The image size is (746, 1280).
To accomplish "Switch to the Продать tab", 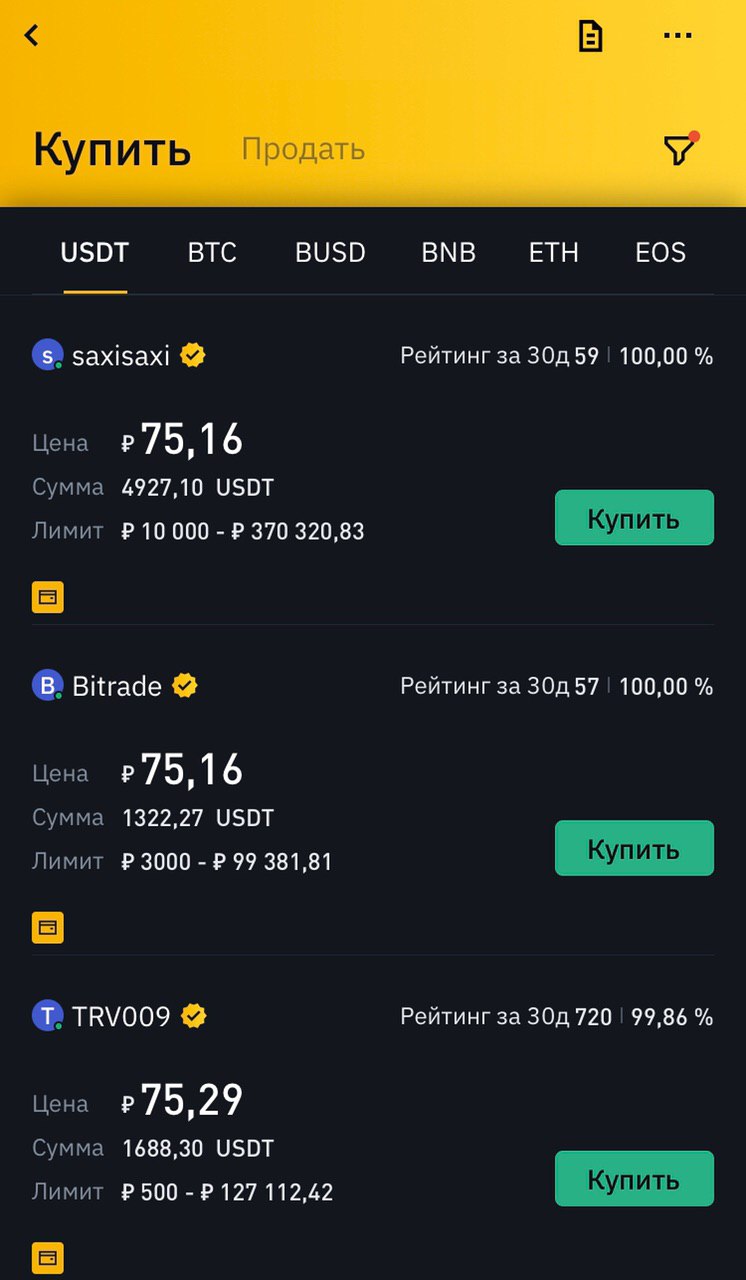I will tap(303, 149).
